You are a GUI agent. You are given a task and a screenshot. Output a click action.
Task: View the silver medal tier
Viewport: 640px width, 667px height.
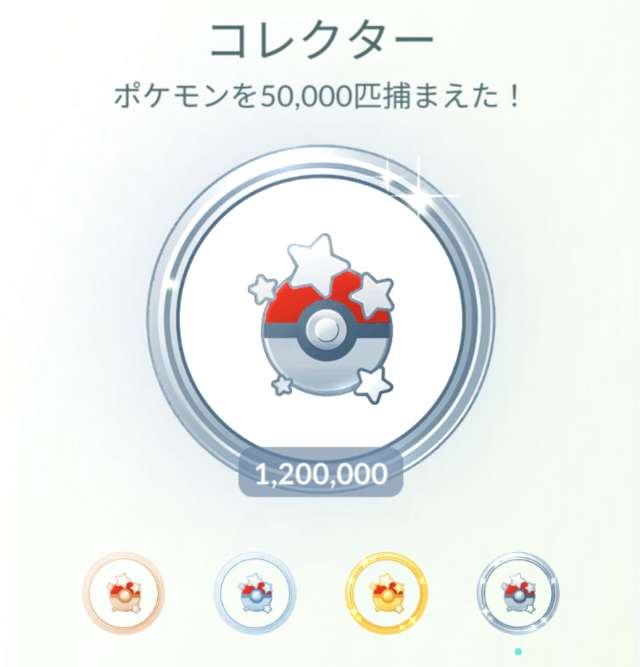point(255,592)
